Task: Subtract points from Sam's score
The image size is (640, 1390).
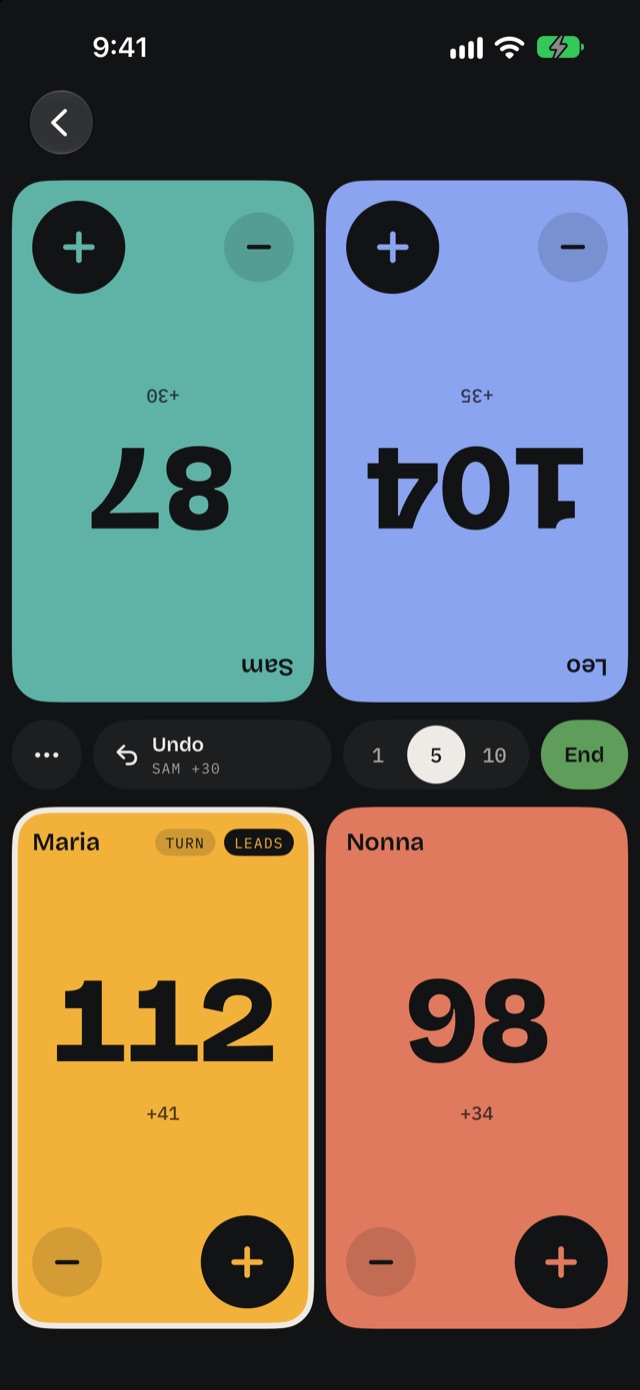Action: (259, 247)
